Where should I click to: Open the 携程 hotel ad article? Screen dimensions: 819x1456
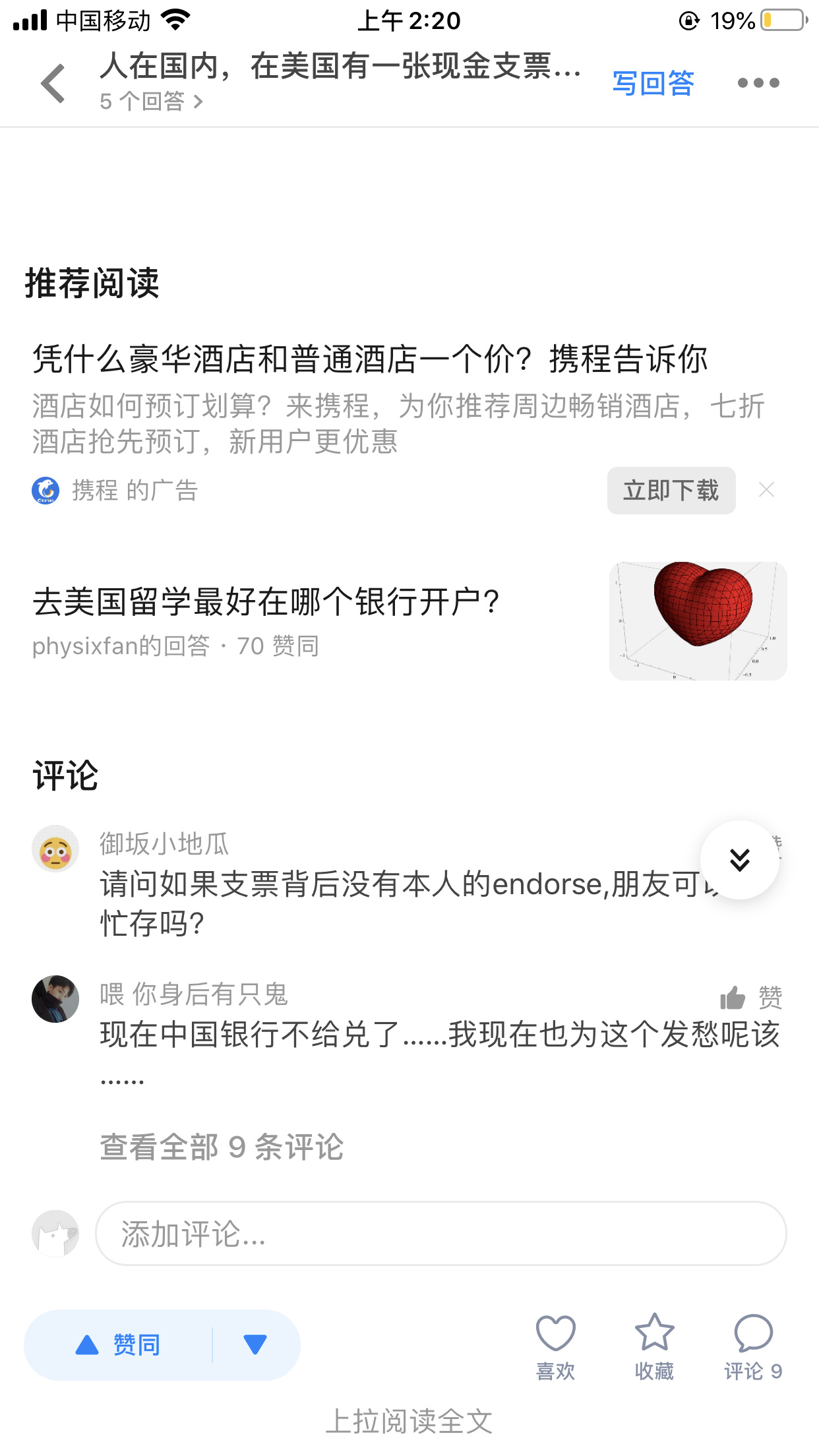tap(369, 360)
